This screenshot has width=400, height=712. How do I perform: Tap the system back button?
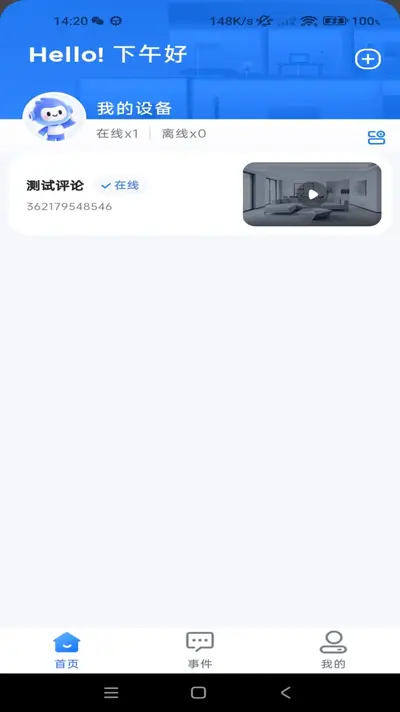286,692
